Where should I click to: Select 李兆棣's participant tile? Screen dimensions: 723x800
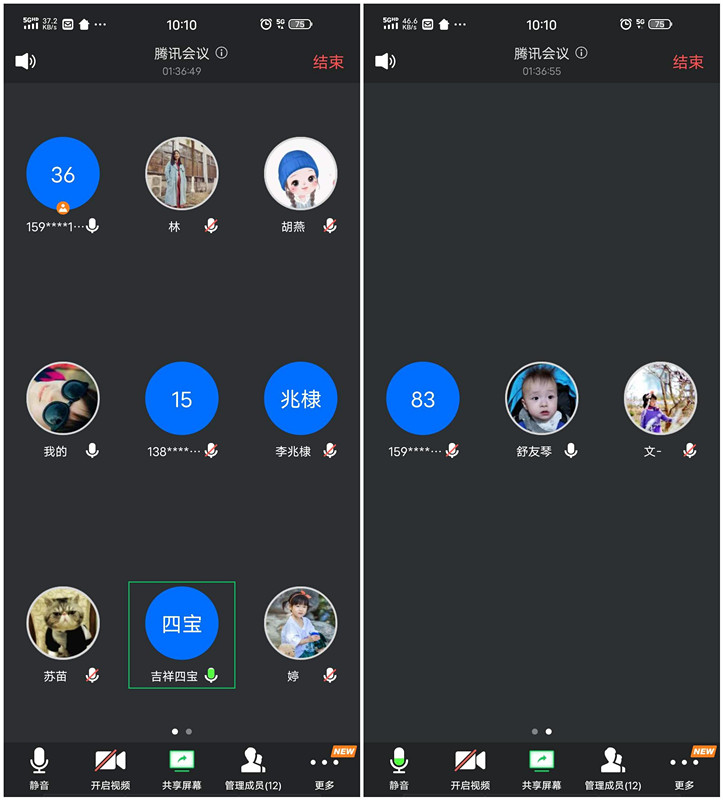pos(300,399)
